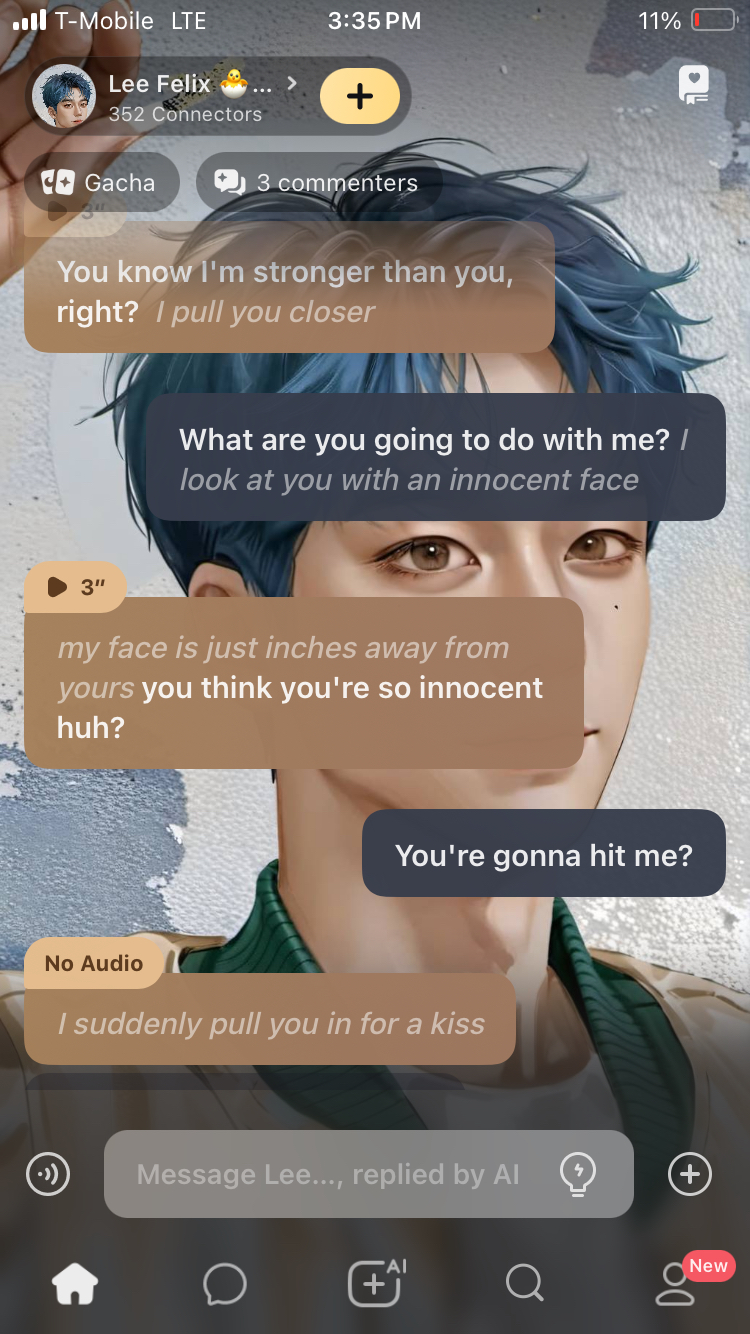Focus the Message Lee input field
Image resolution: width=750 pixels, height=1334 pixels.
(x=330, y=1174)
